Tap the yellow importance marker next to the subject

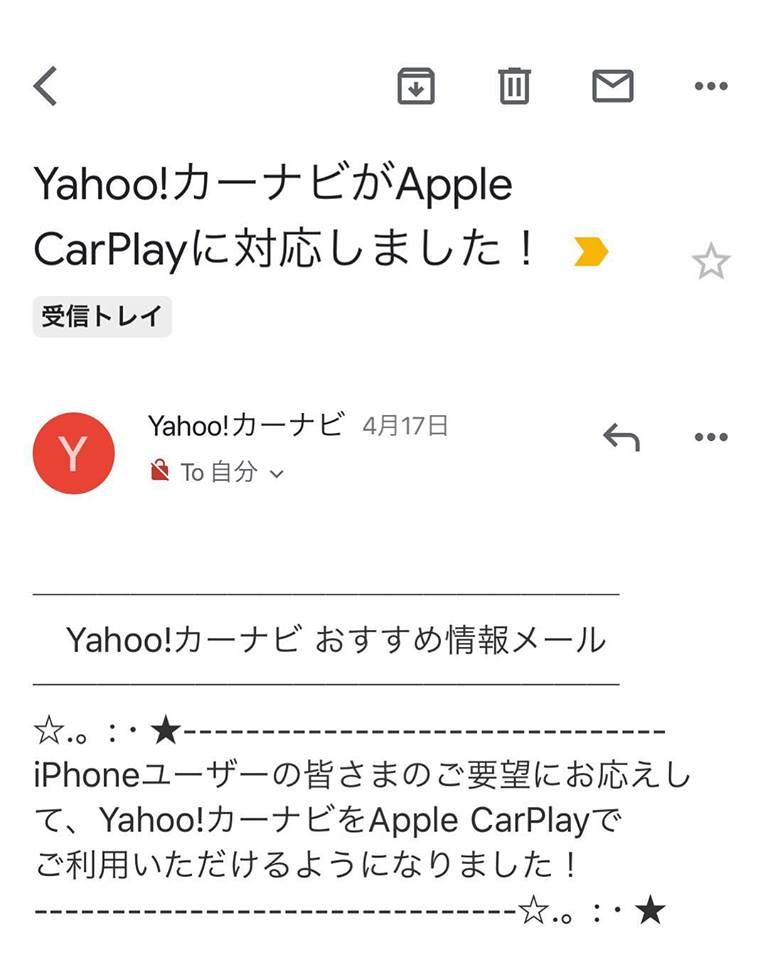[x=592, y=253]
